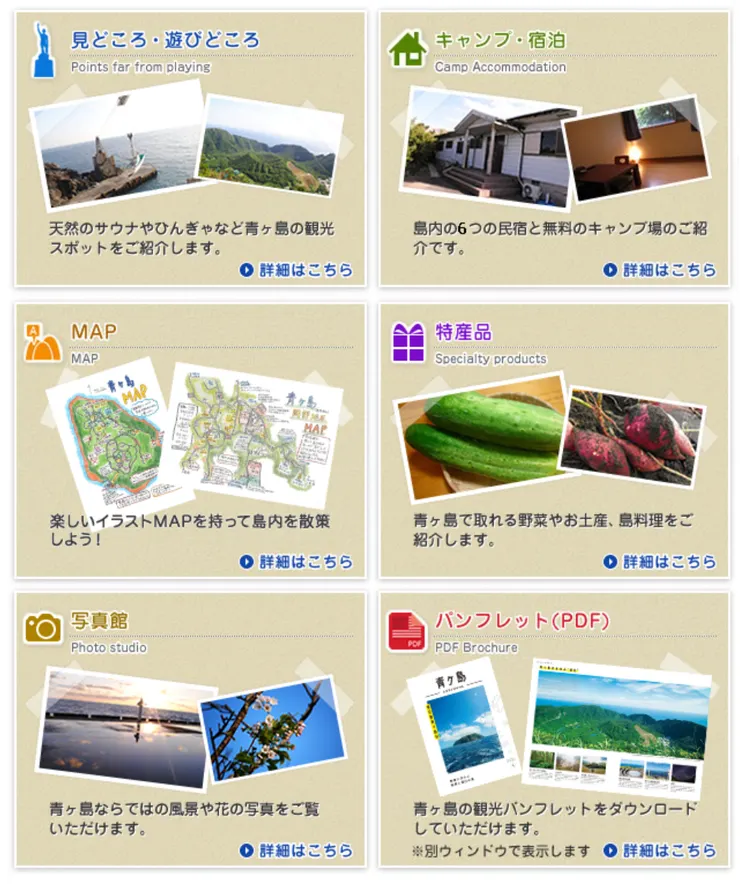Select the camera icon for 写真館
The height and width of the screenshot is (884, 740).
(42, 629)
